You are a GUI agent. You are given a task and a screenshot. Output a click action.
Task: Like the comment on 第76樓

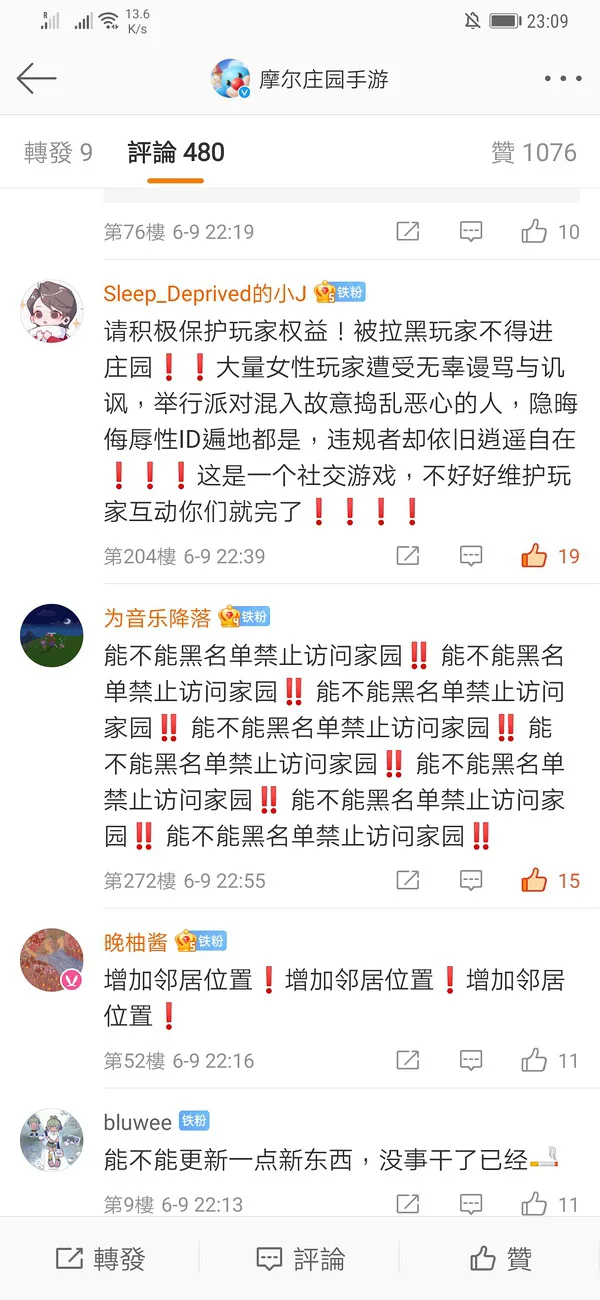point(535,232)
